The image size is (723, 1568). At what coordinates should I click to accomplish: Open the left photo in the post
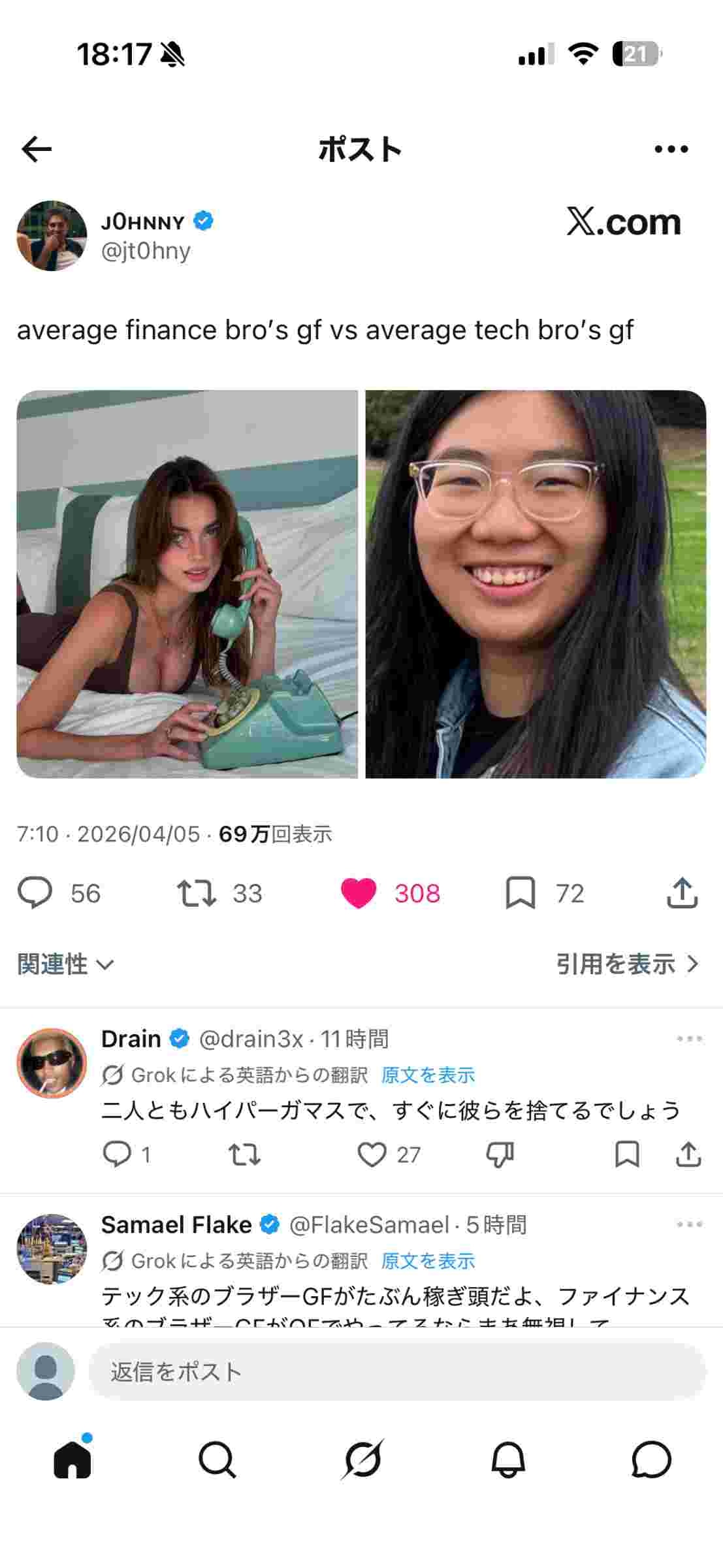tap(187, 584)
